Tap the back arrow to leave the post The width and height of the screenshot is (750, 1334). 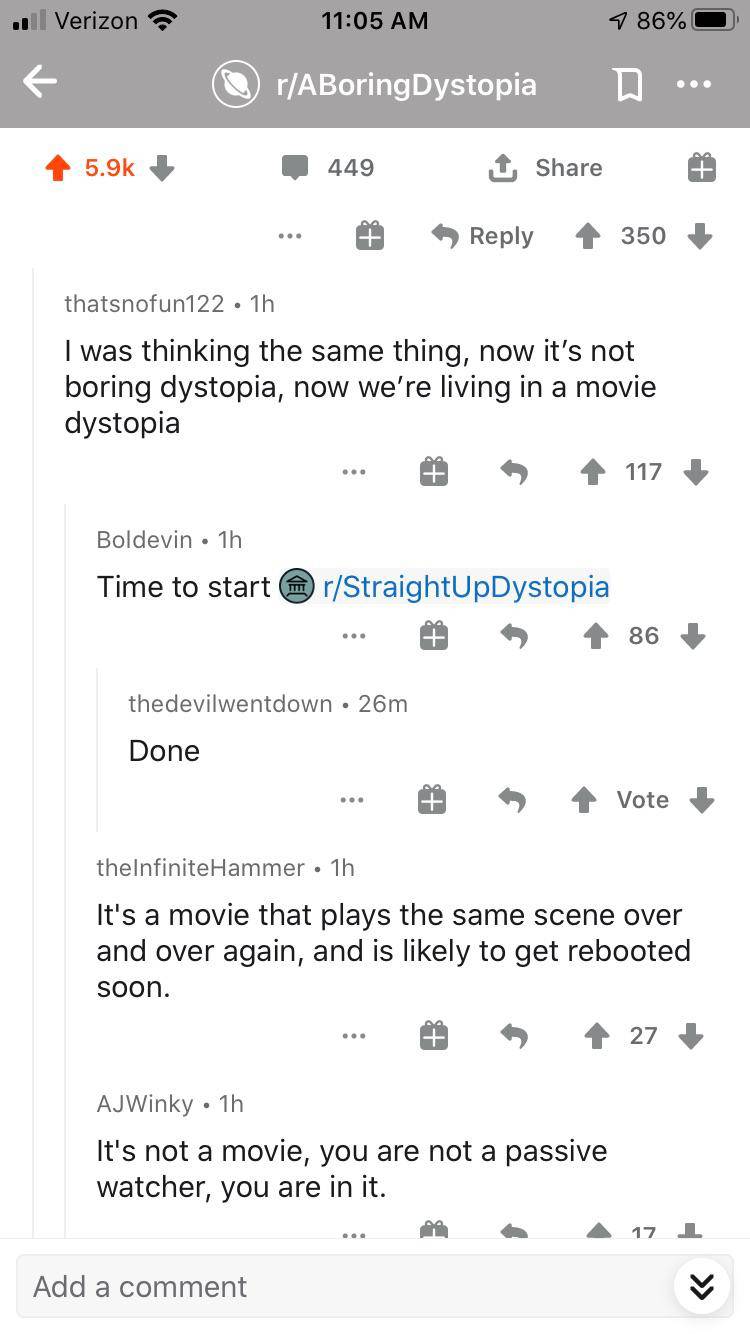pyautogui.click(x=40, y=82)
